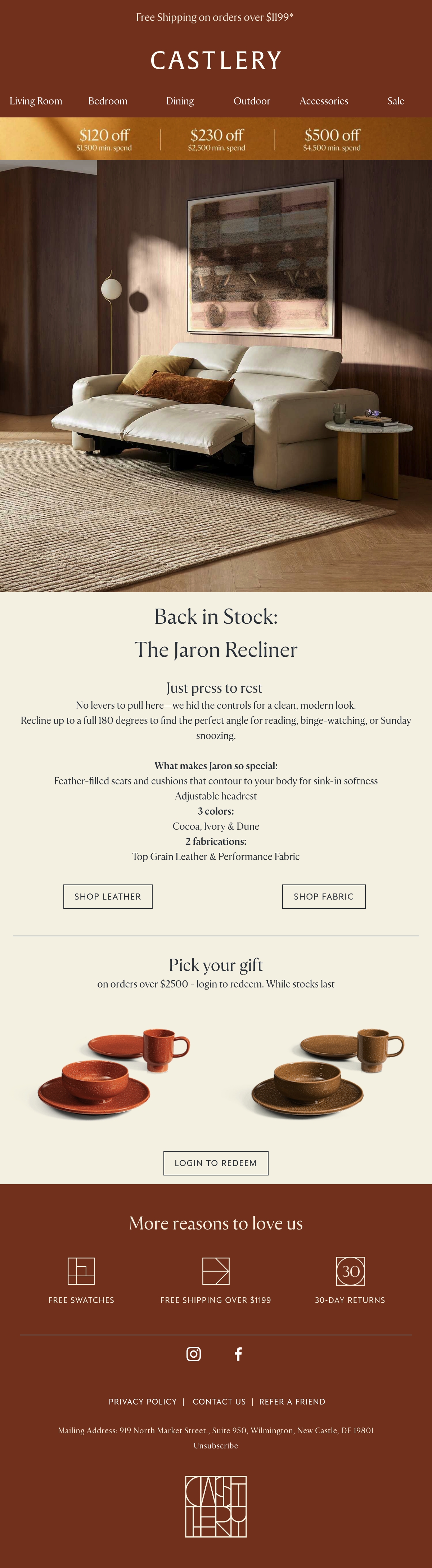
Task: Open the Sale section
Action: (396, 101)
